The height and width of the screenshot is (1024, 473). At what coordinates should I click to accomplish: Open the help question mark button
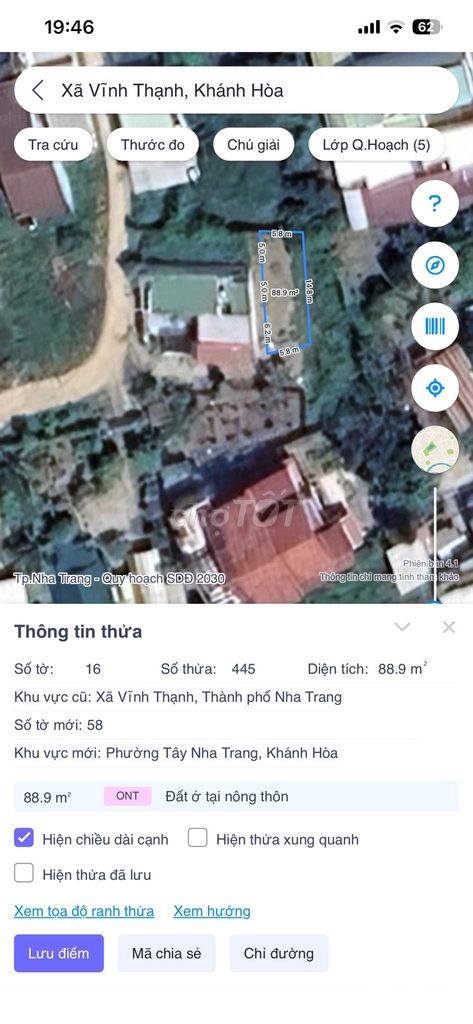coord(434,203)
